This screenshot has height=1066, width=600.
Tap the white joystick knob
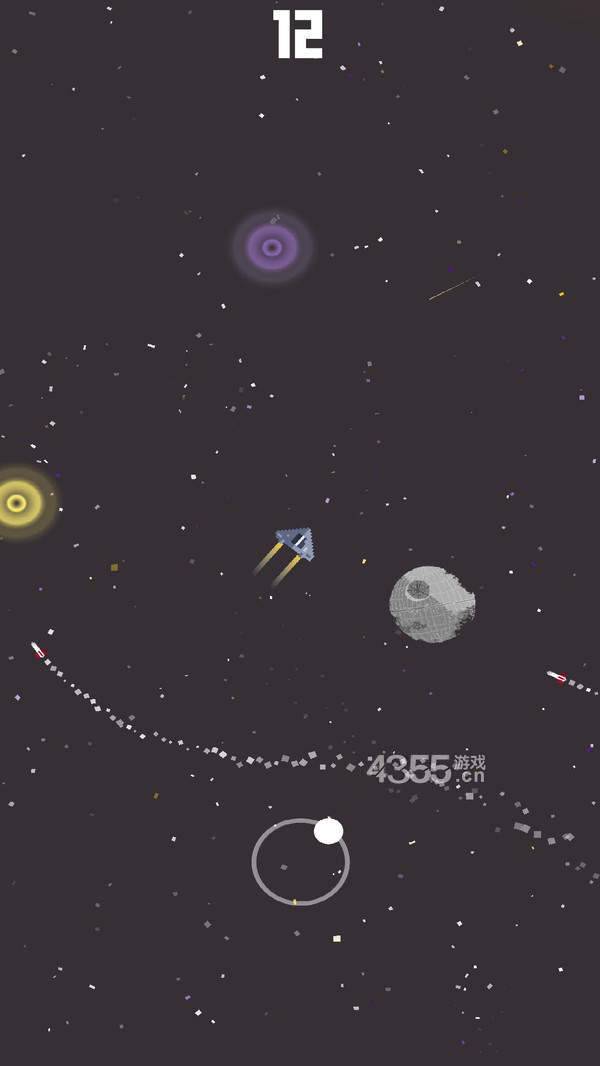click(328, 831)
